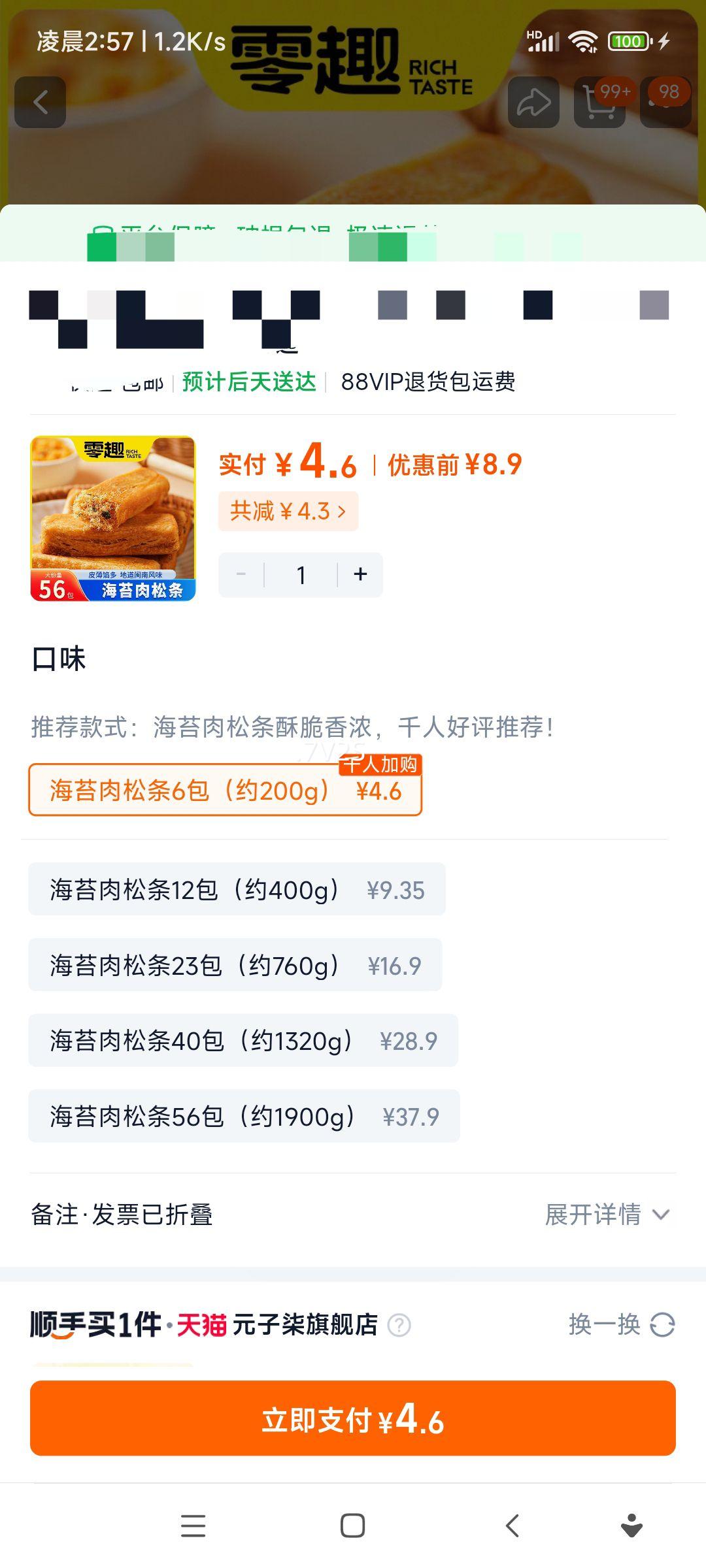Go to the system home screen
706x1568 pixels.
pyautogui.click(x=353, y=1526)
